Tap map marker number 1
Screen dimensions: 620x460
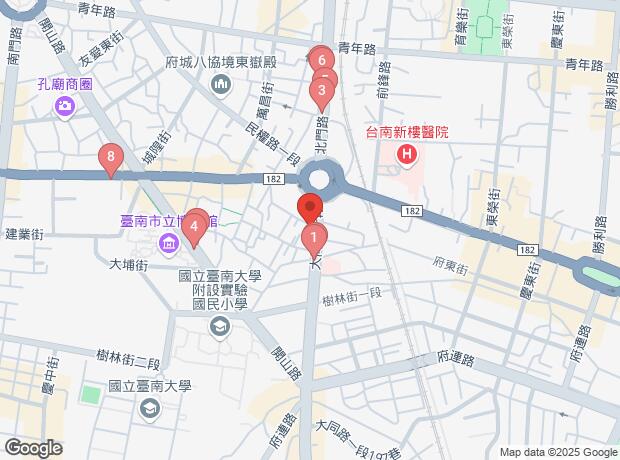click(314, 238)
